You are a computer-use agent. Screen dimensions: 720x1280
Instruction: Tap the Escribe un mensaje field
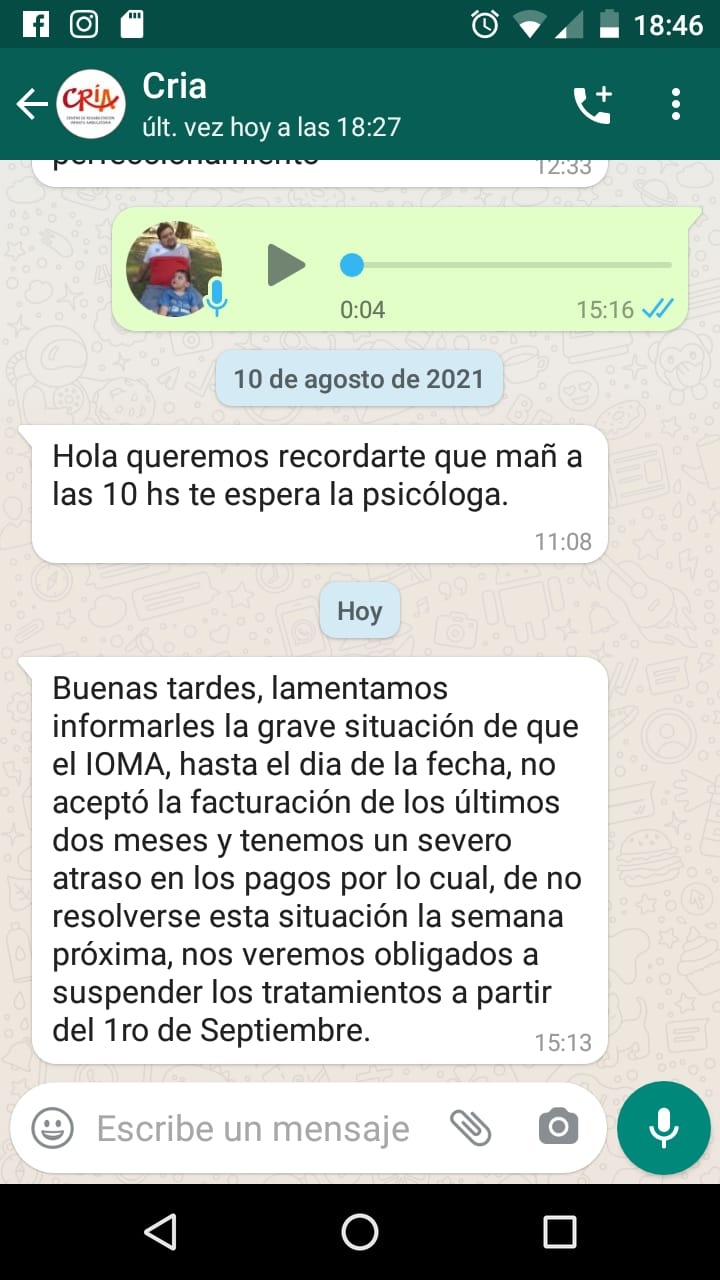pyautogui.click(x=253, y=1129)
